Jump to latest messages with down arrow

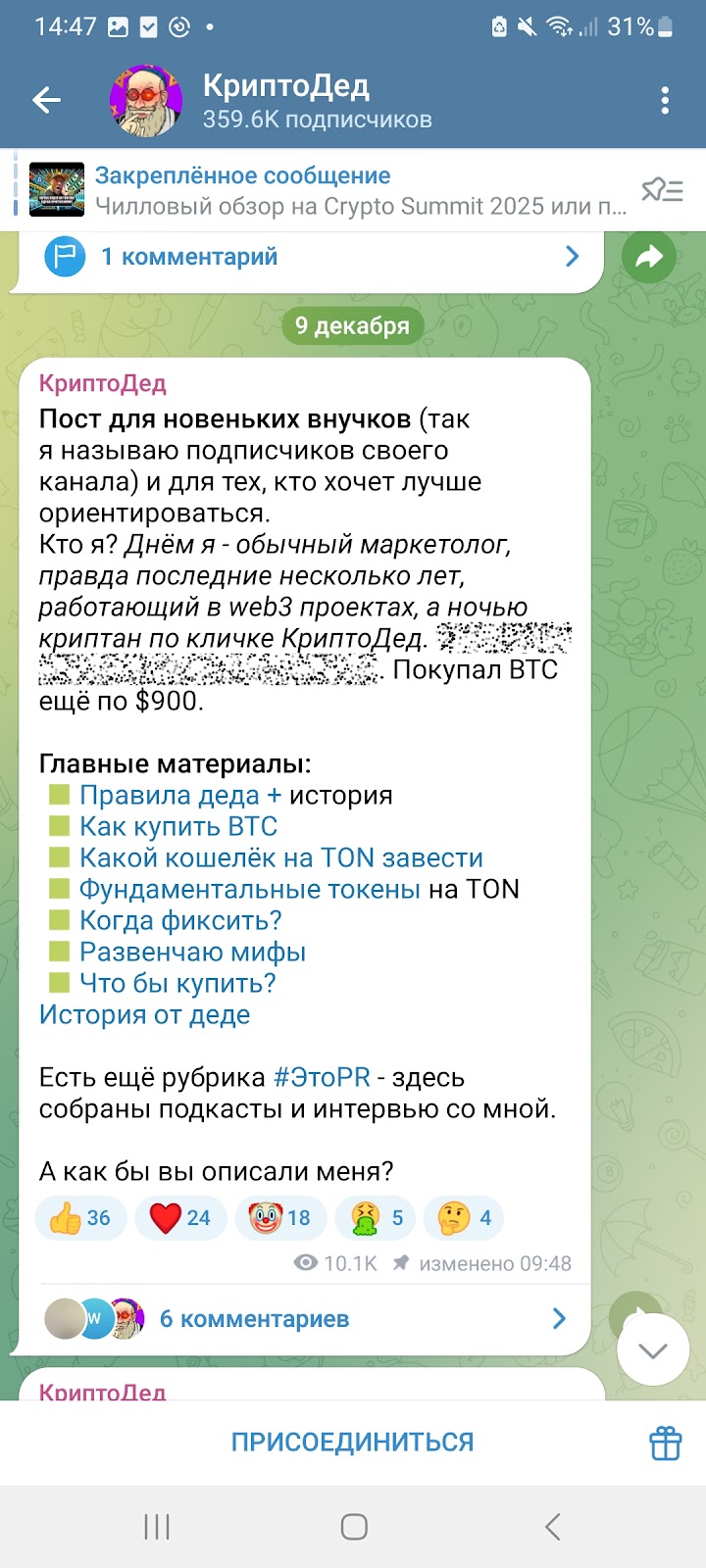pos(652,1350)
